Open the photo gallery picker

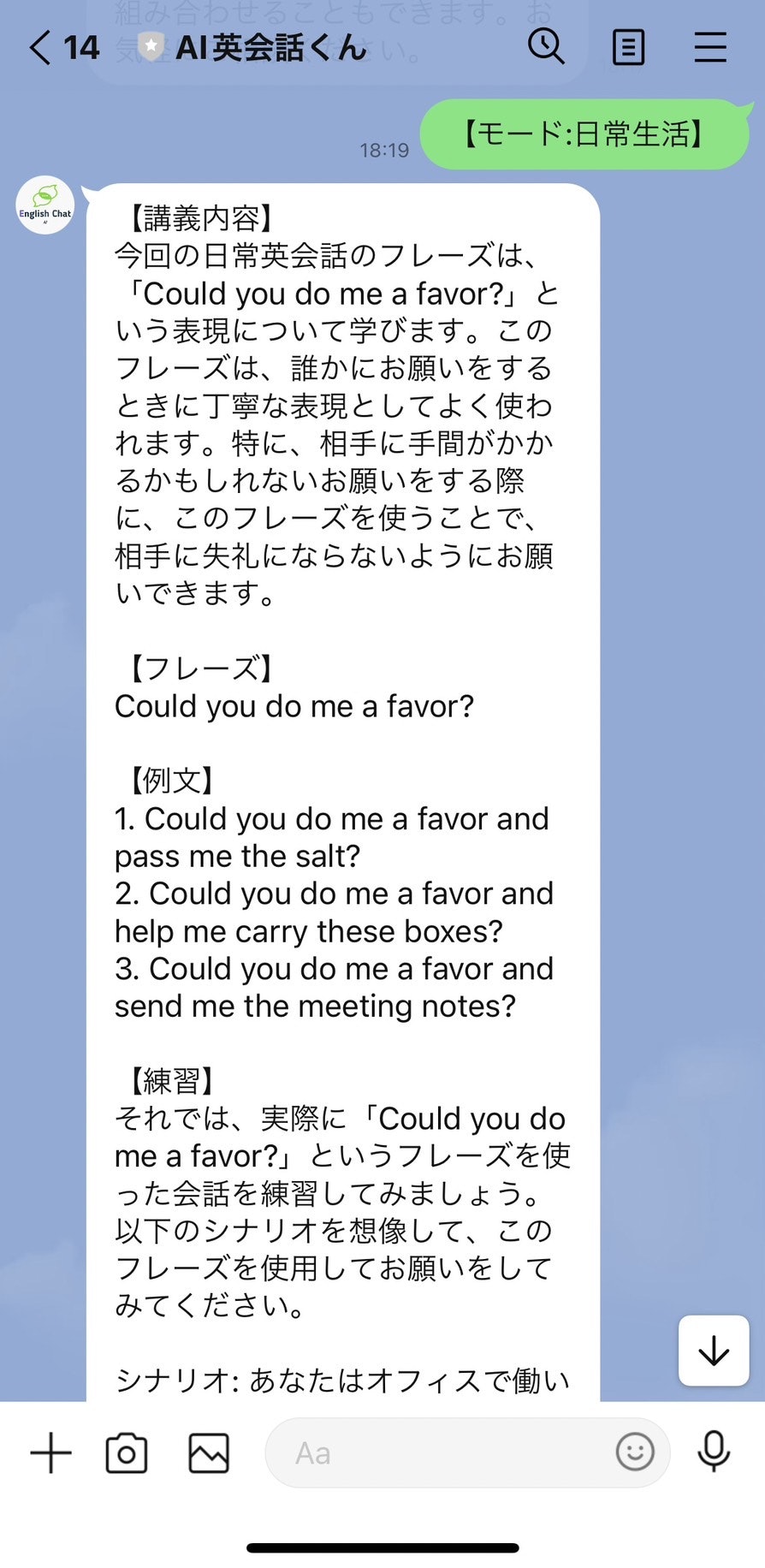[x=209, y=1452]
